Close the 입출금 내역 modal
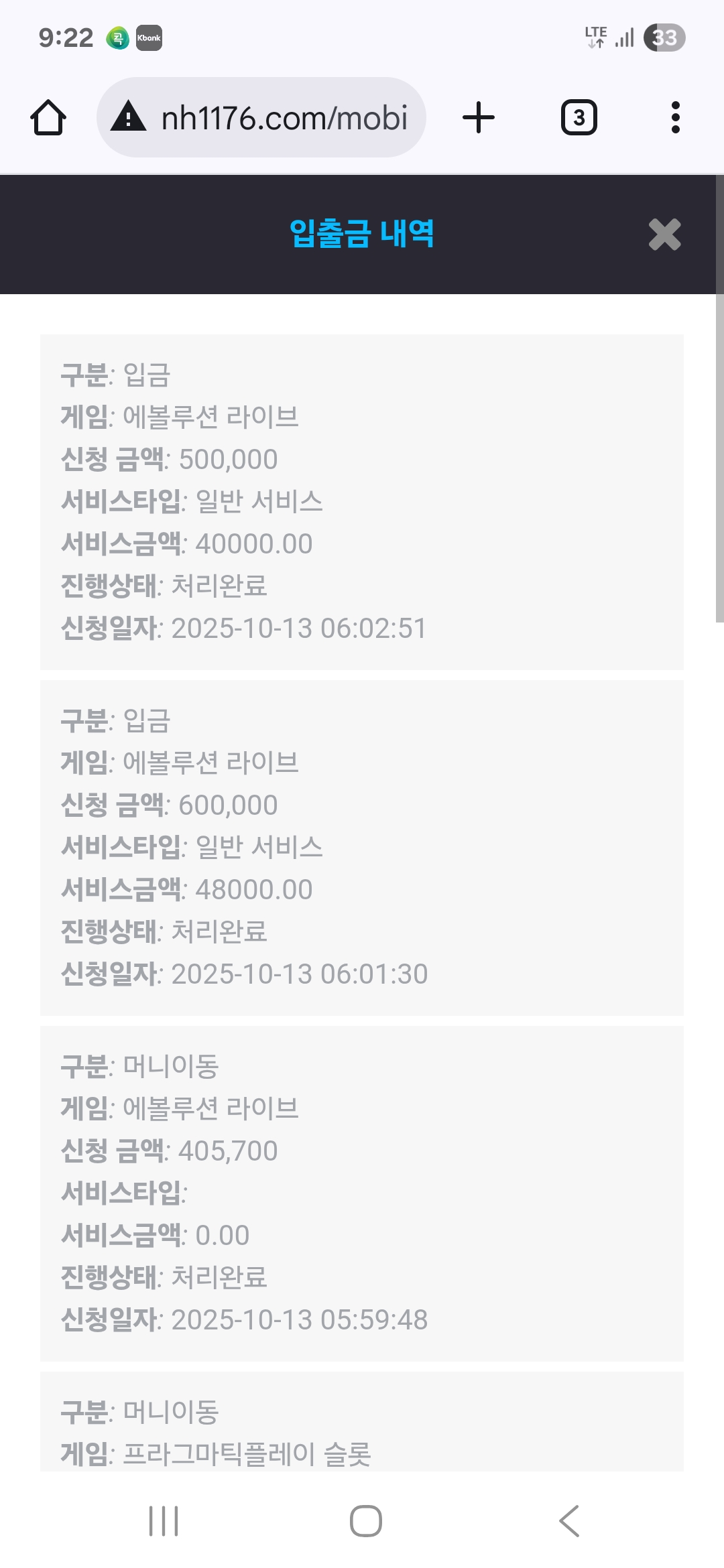 pyautogui.click(x=664, y=235)
